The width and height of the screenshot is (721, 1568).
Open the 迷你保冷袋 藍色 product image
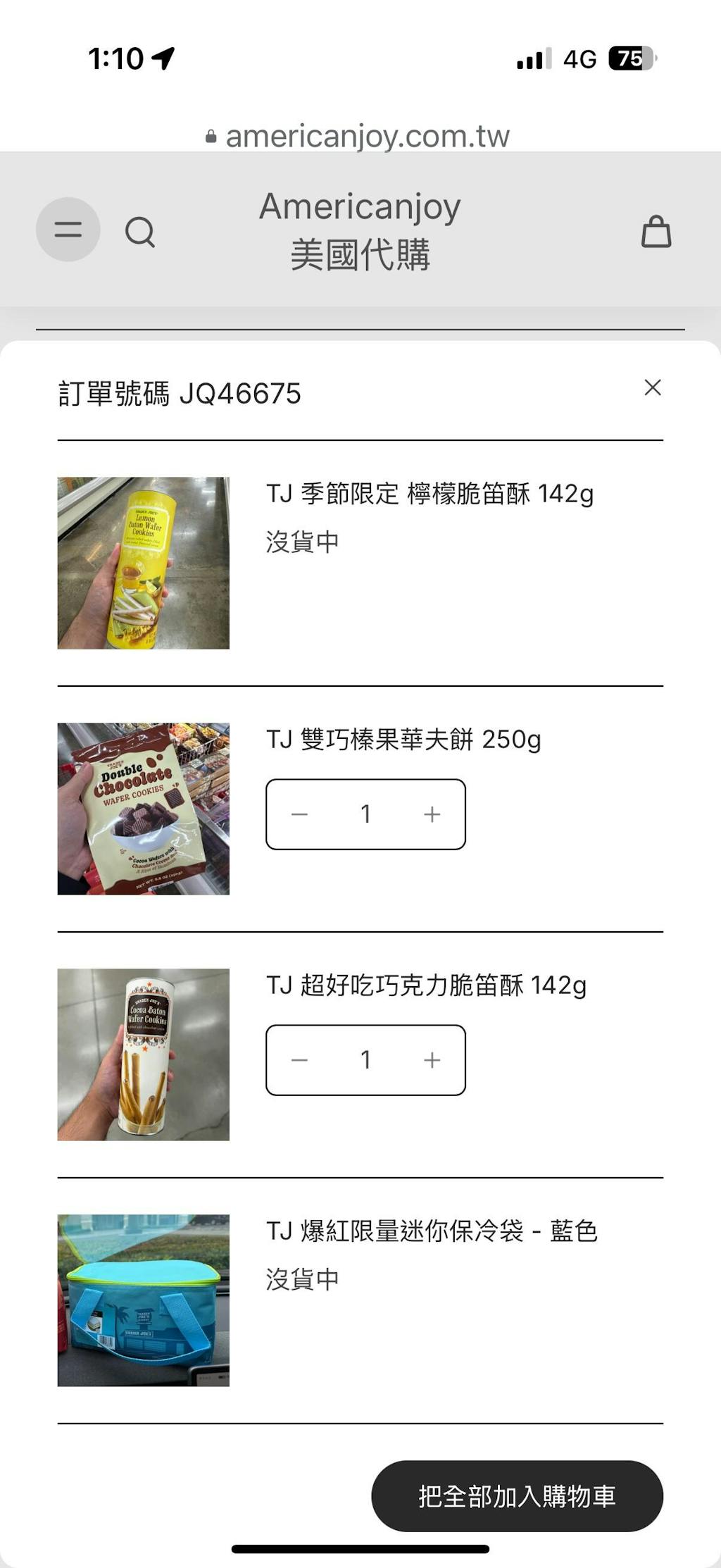[144, 1300]
